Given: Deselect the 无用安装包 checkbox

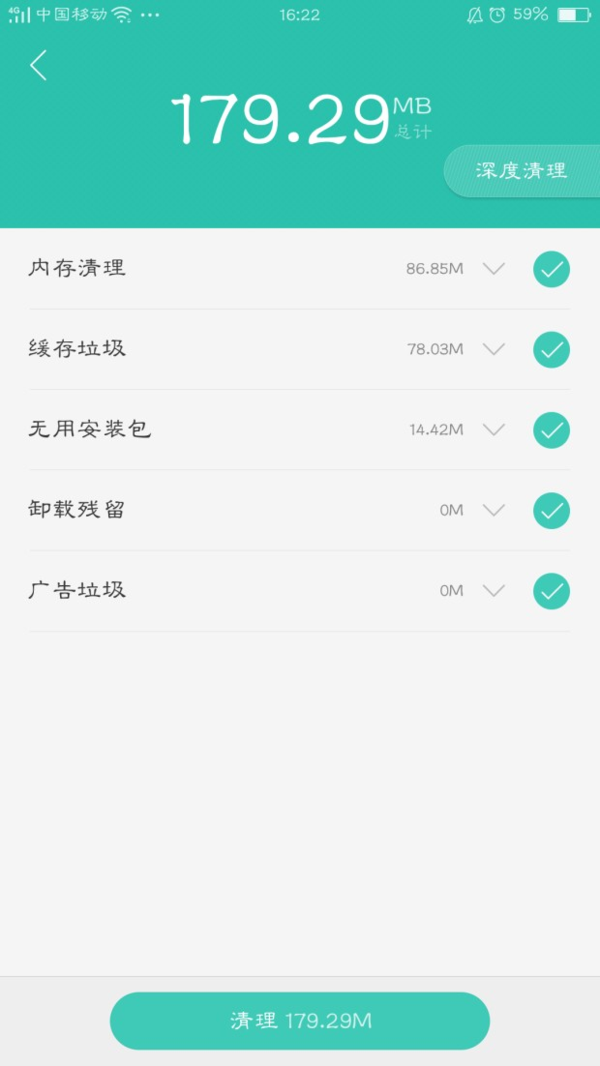Looking at the screenshot, I should tap(551, 430).
